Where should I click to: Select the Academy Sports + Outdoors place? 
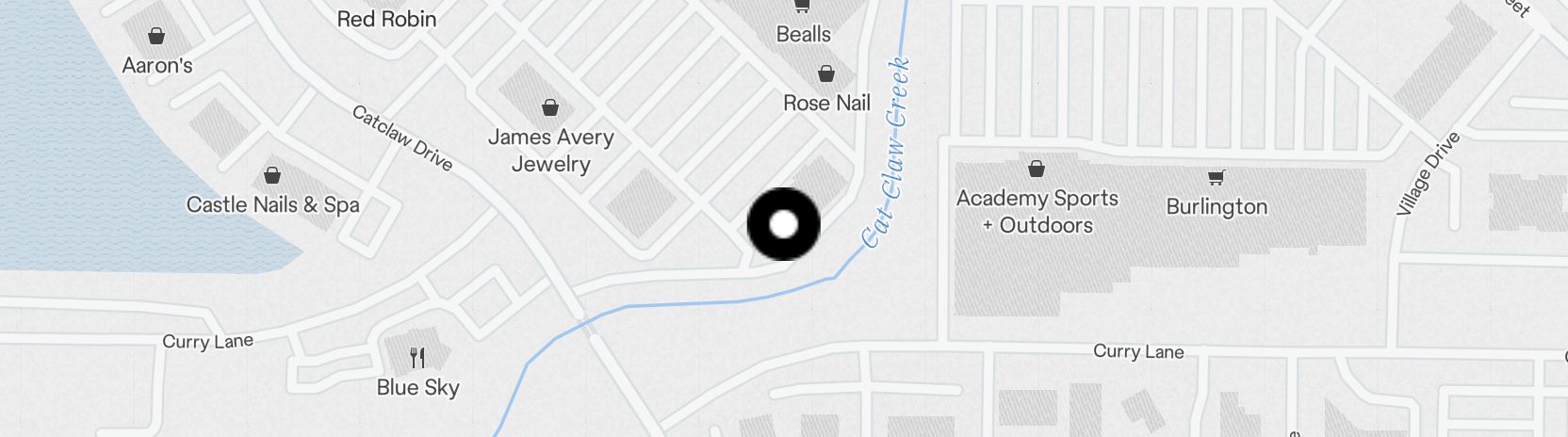point(1037,170)
